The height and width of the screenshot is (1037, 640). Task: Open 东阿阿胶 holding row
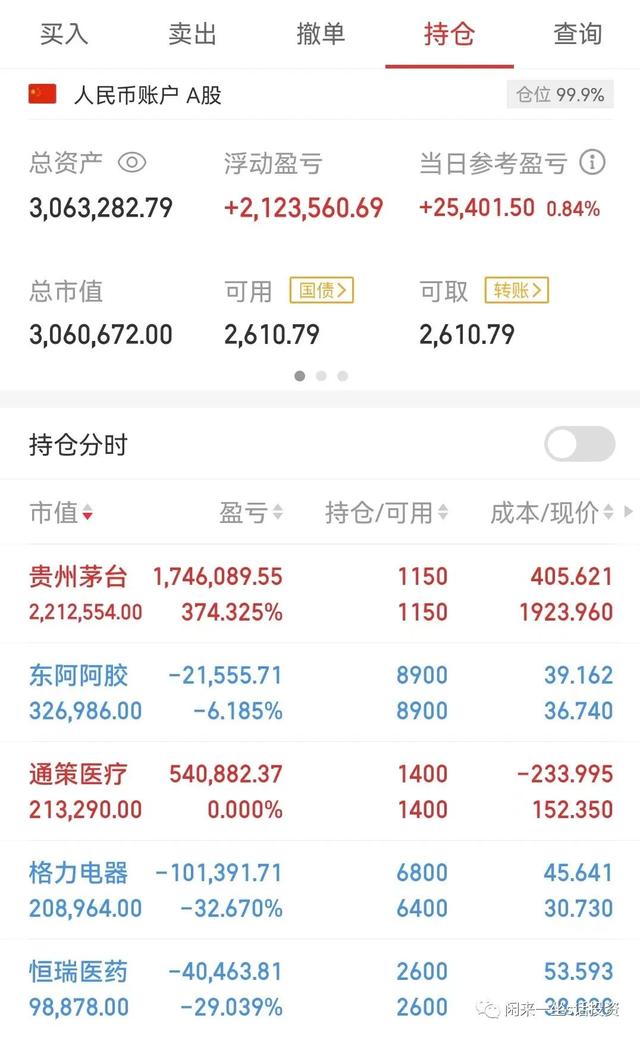[320, 692]
